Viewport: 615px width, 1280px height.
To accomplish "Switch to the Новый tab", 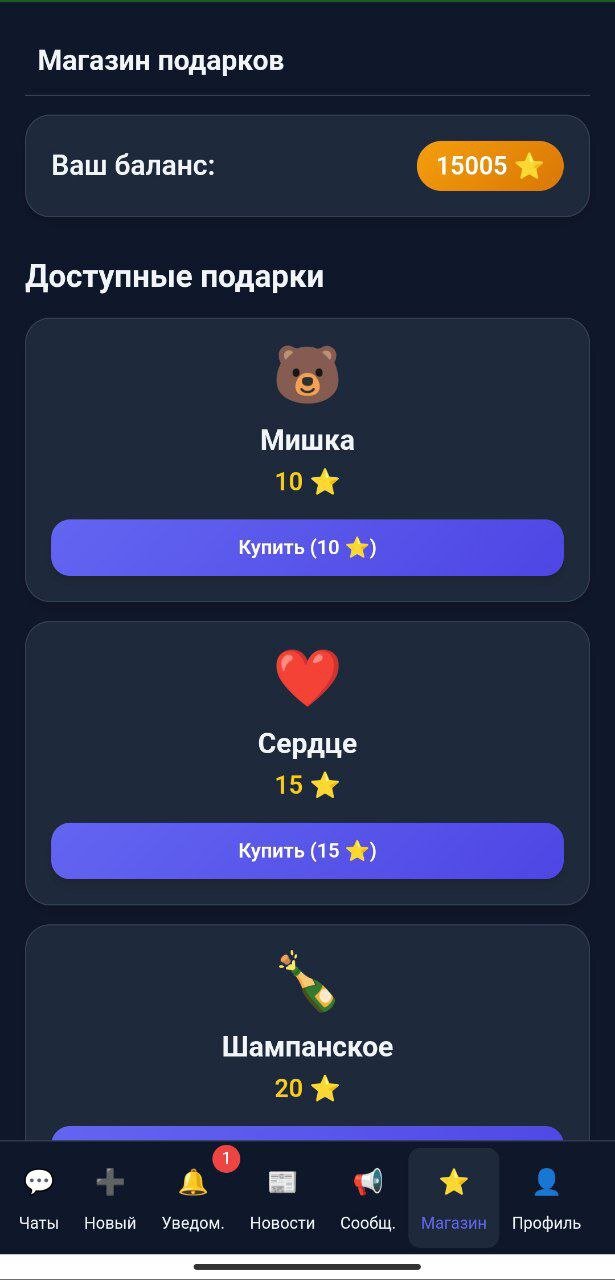I will (x=110, y=1198).
